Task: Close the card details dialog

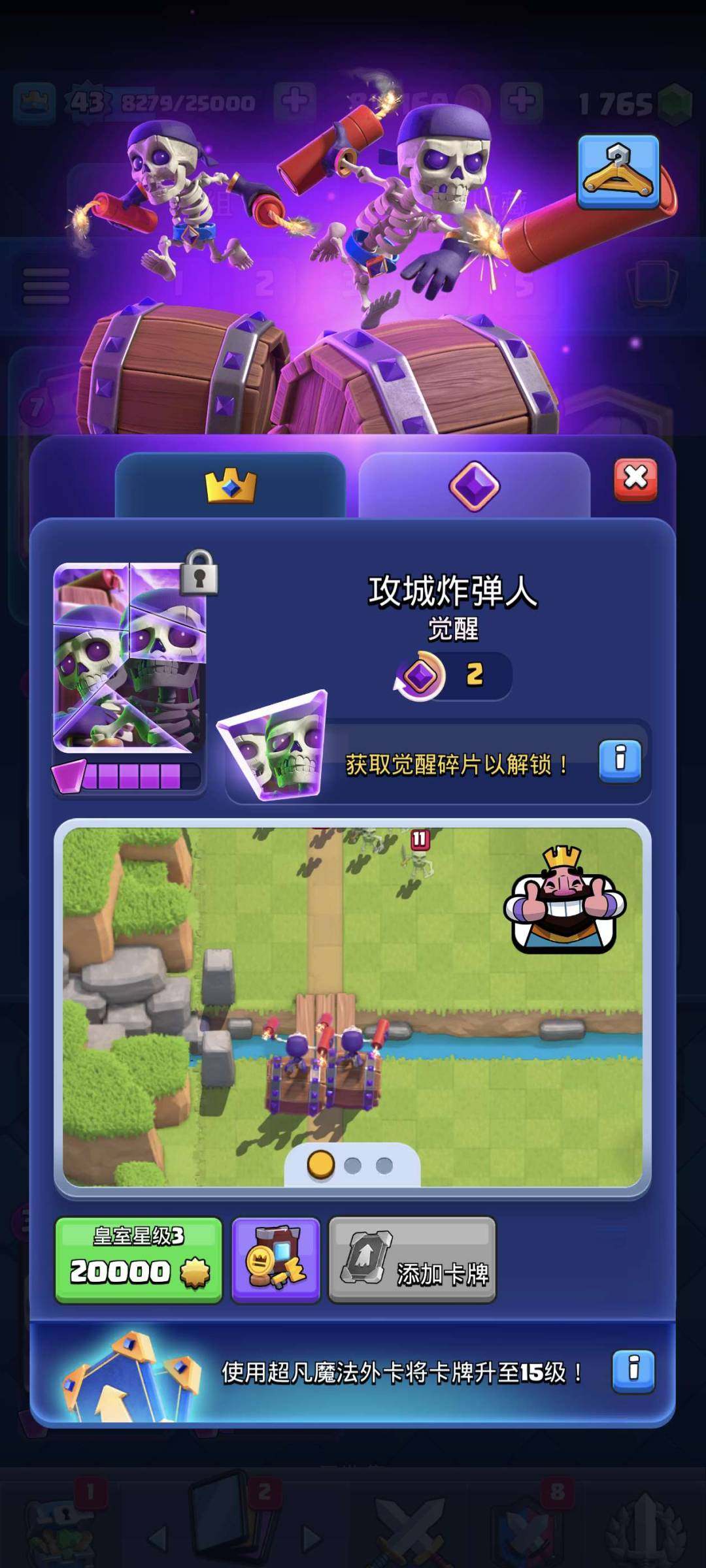Action: pos(635,479)
